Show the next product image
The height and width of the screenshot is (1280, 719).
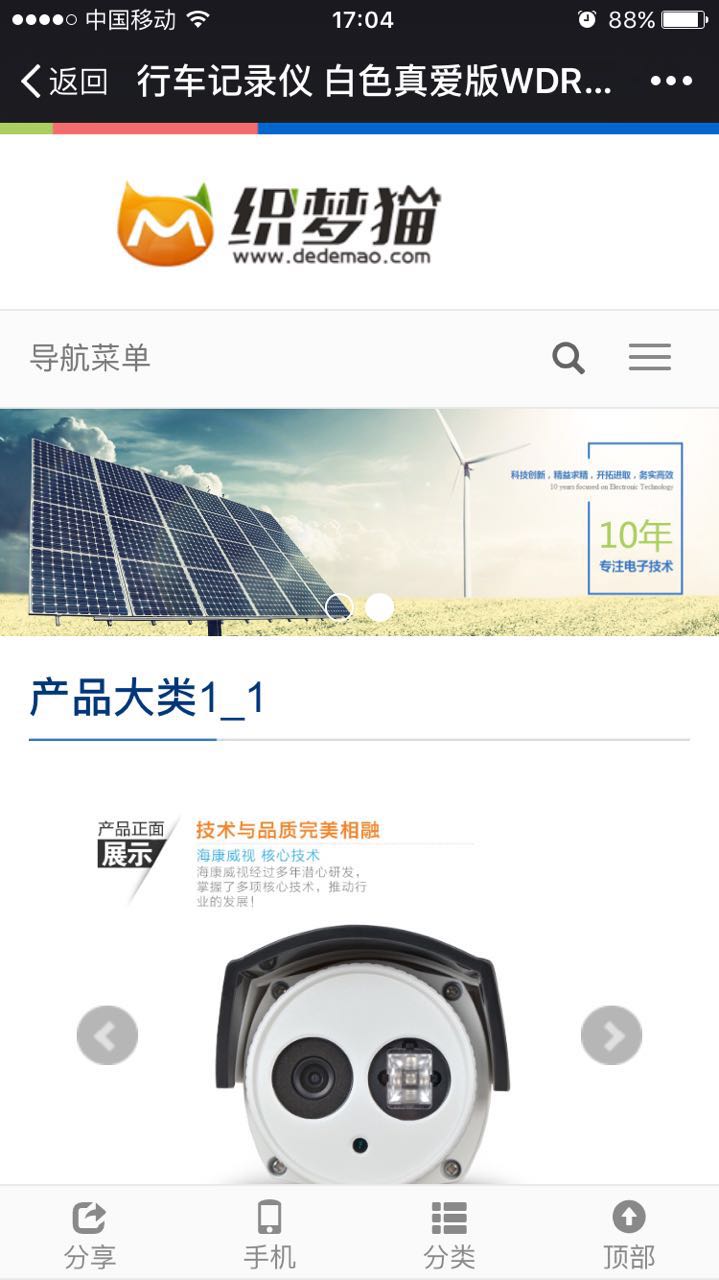pyautogui.click(x=611, y=1036)
